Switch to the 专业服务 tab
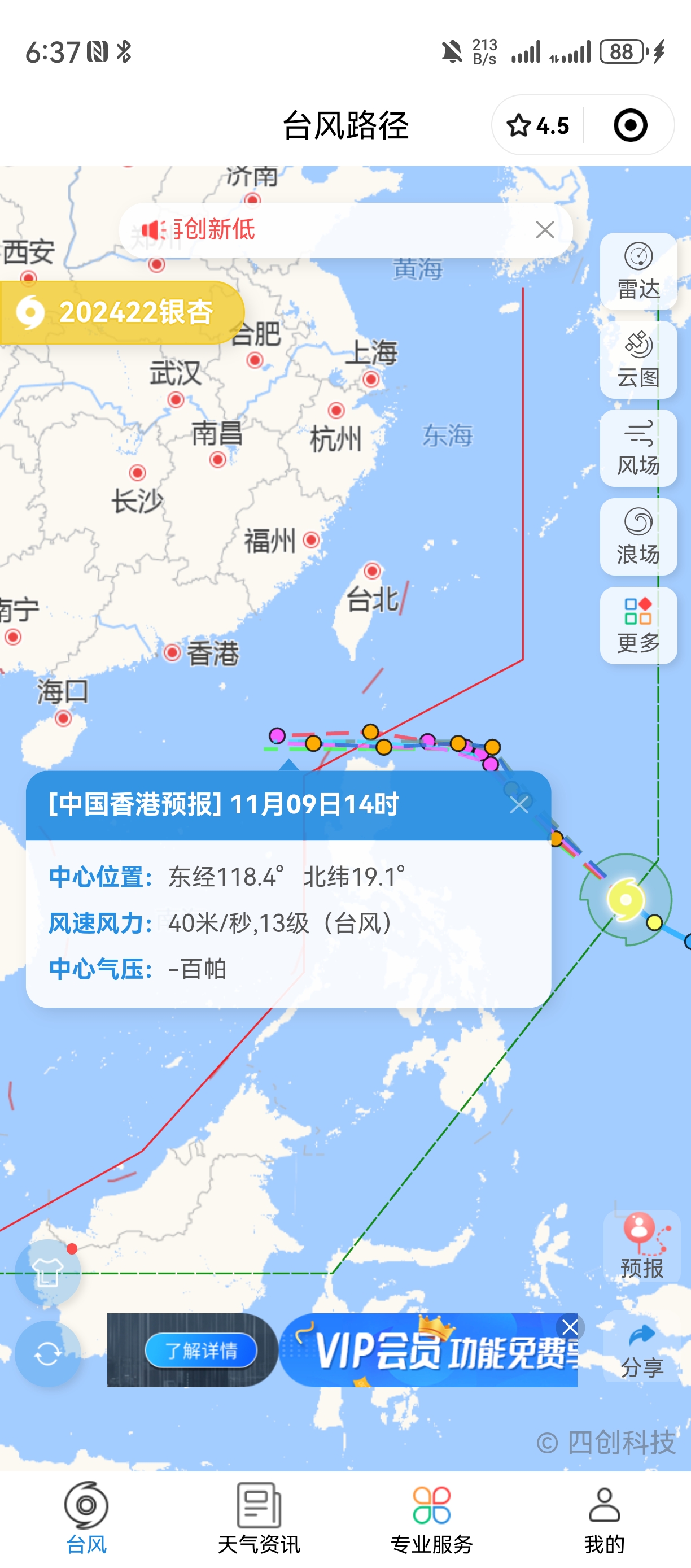691x1568 pixels. click(x=432, y=1519)
